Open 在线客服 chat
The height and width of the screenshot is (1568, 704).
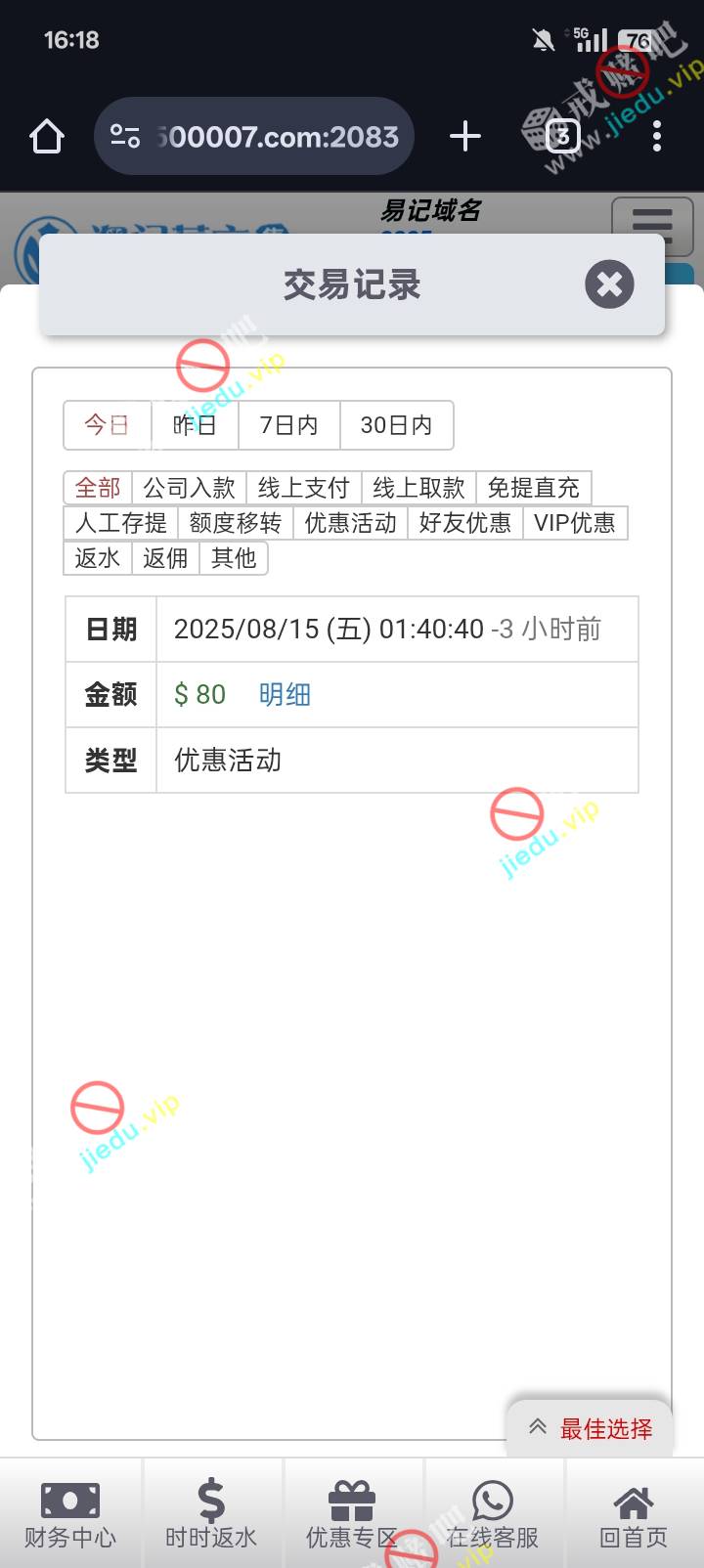click(x=493, y=1513)
